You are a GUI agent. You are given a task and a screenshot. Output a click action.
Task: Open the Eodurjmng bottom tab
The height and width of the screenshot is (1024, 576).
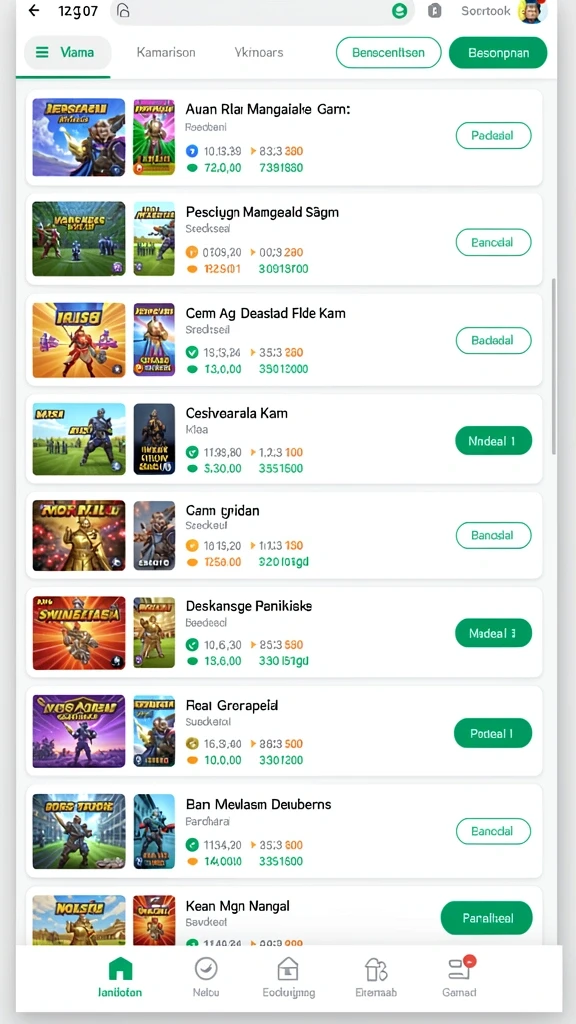pos(288,977)
